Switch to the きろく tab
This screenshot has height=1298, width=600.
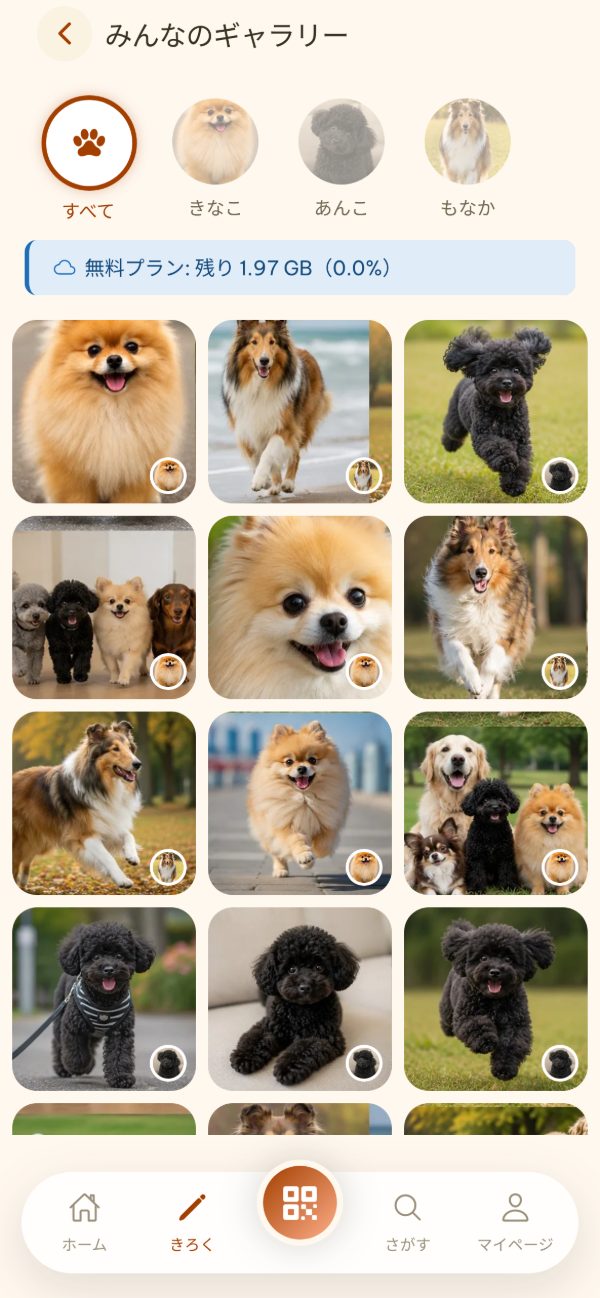[192, 1222]
